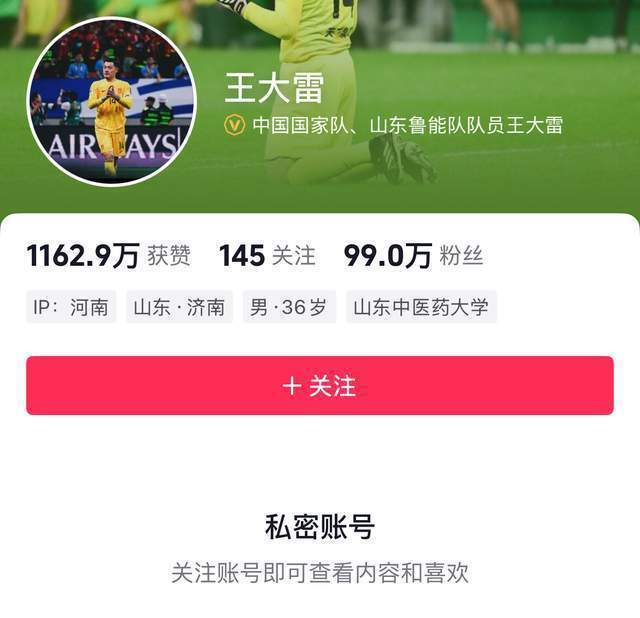Follow 王大雷 with the red 关注 button

(x=320, y=385)
